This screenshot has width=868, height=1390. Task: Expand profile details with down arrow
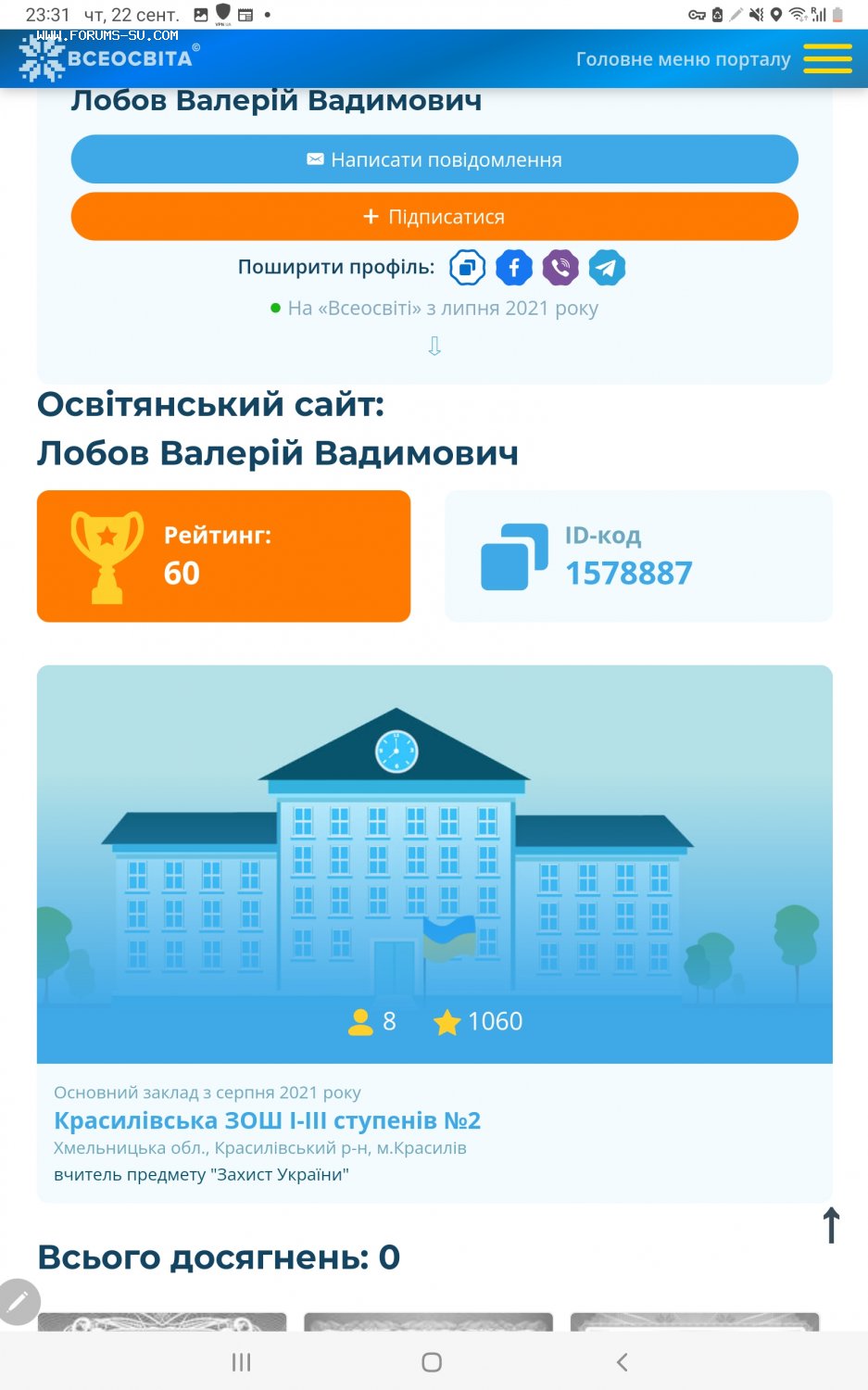click(x=434, y=346)
